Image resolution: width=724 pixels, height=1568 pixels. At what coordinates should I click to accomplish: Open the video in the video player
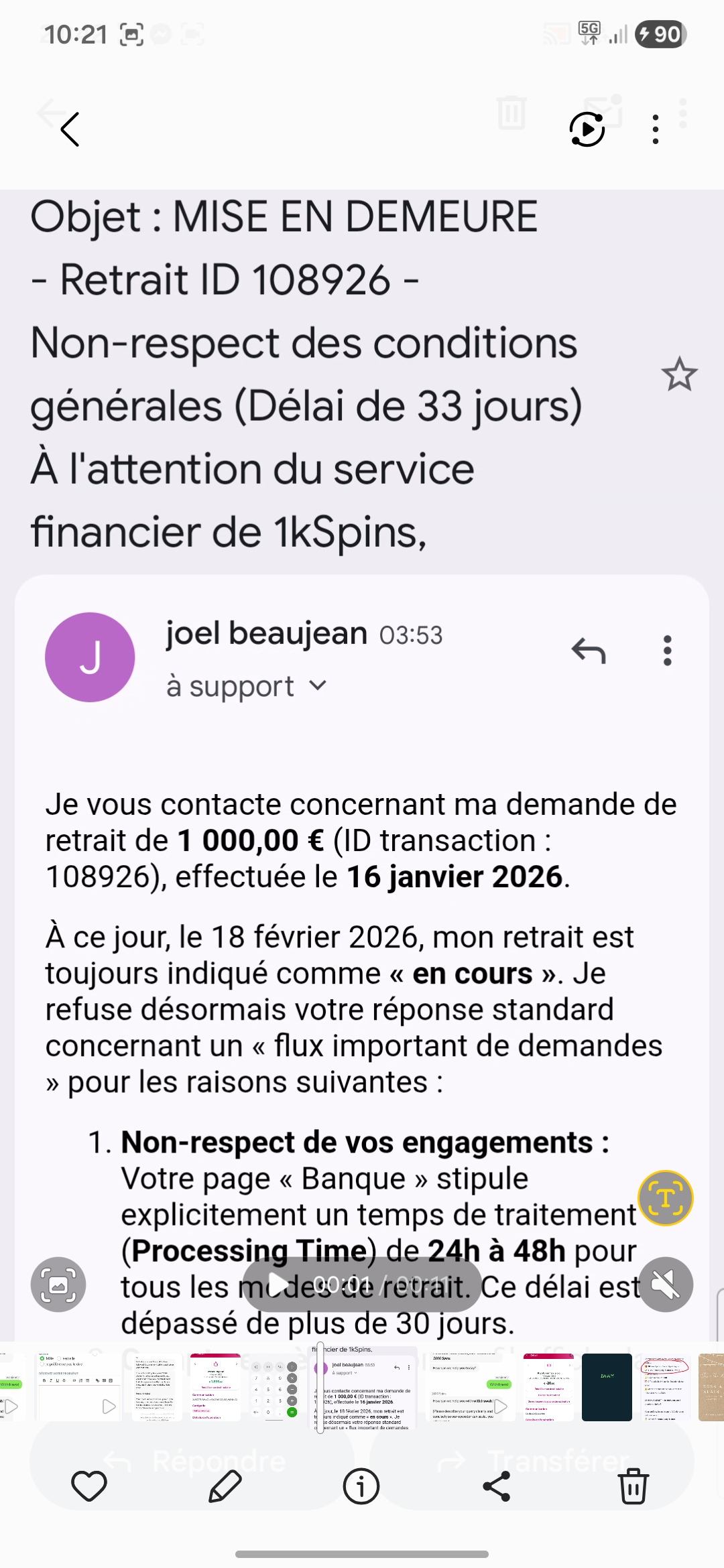pyautogui.click(x=587, y=129)
